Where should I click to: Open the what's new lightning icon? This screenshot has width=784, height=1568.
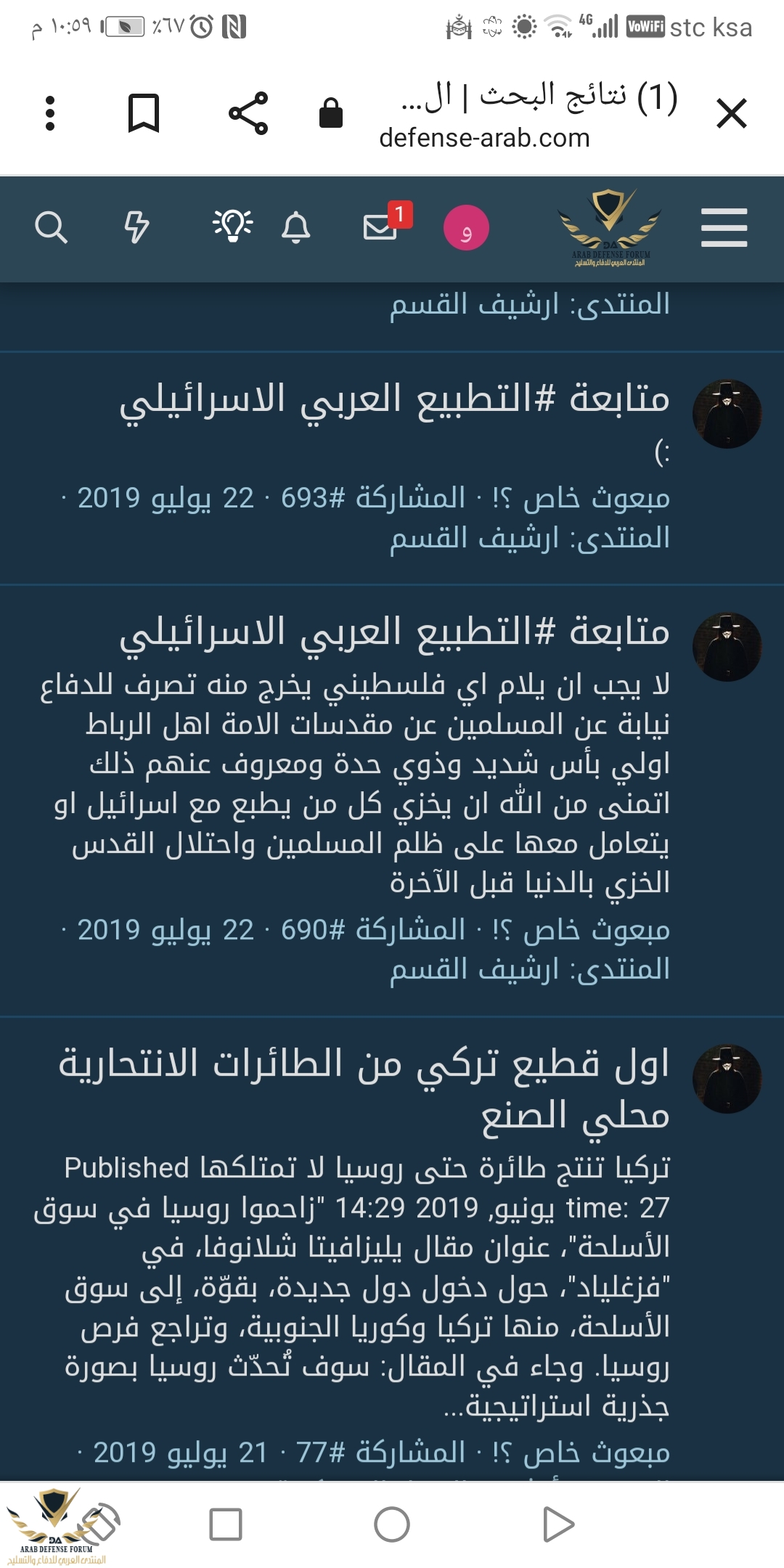tap(136, 227)
